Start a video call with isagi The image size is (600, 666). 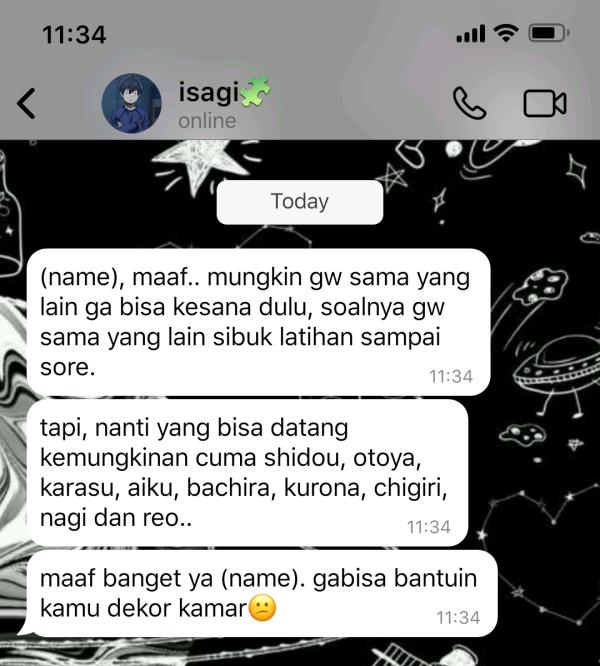pyautogui.click(x=544, y=103)
